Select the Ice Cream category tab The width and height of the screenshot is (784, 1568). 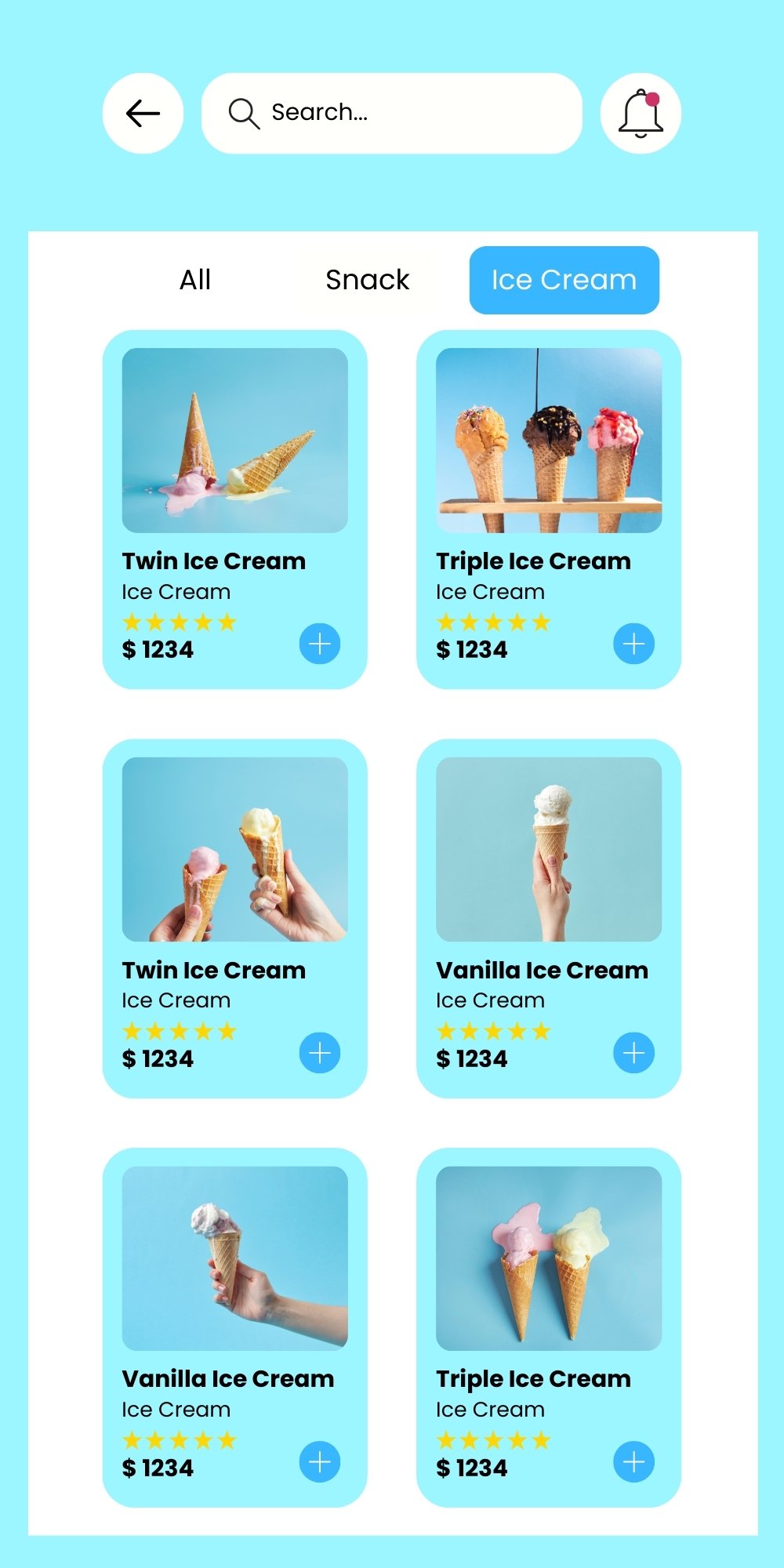[563, 279]
